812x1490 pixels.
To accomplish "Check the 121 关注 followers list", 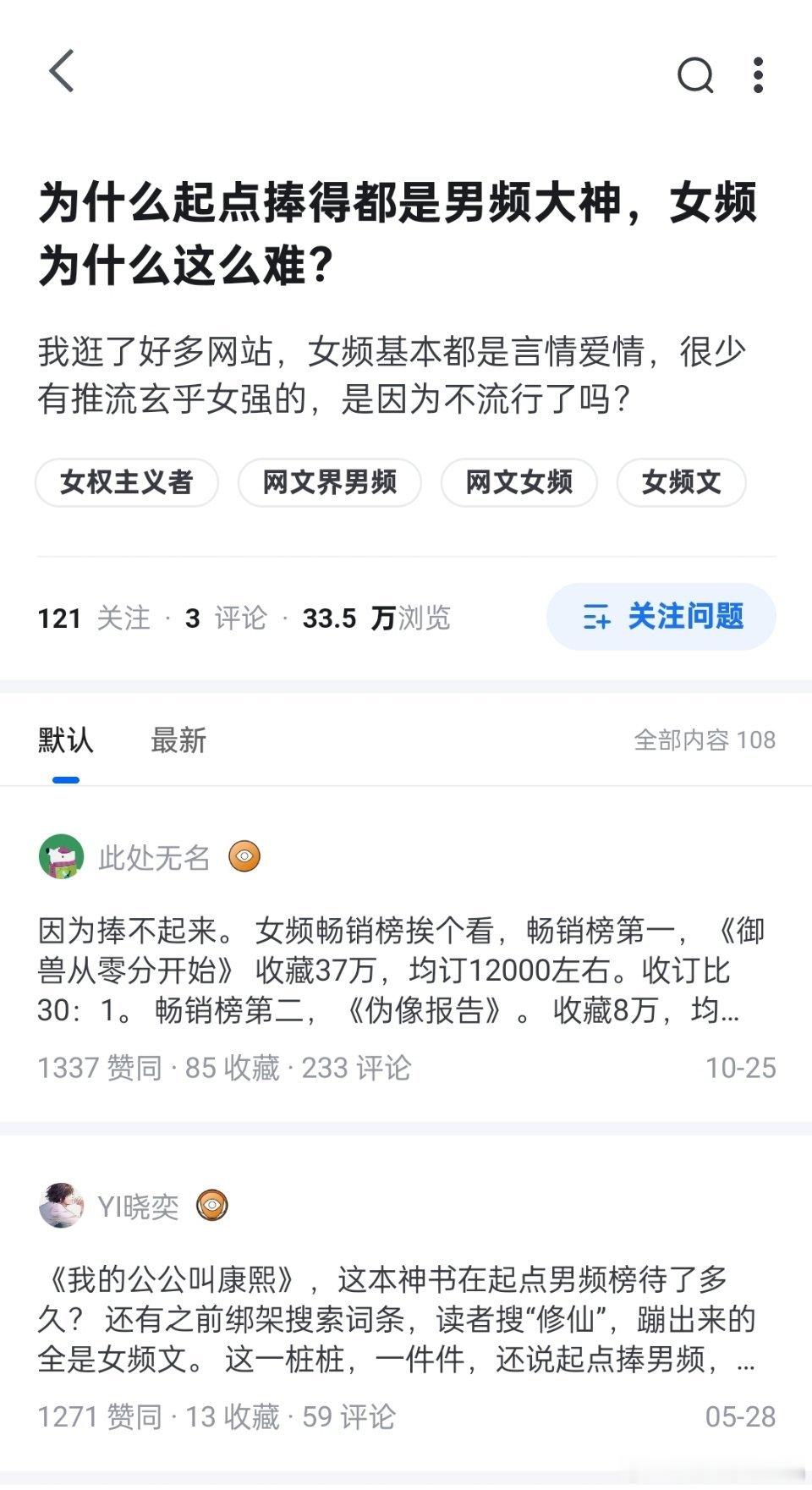I will pyautogui.click(x=92, y=619).
